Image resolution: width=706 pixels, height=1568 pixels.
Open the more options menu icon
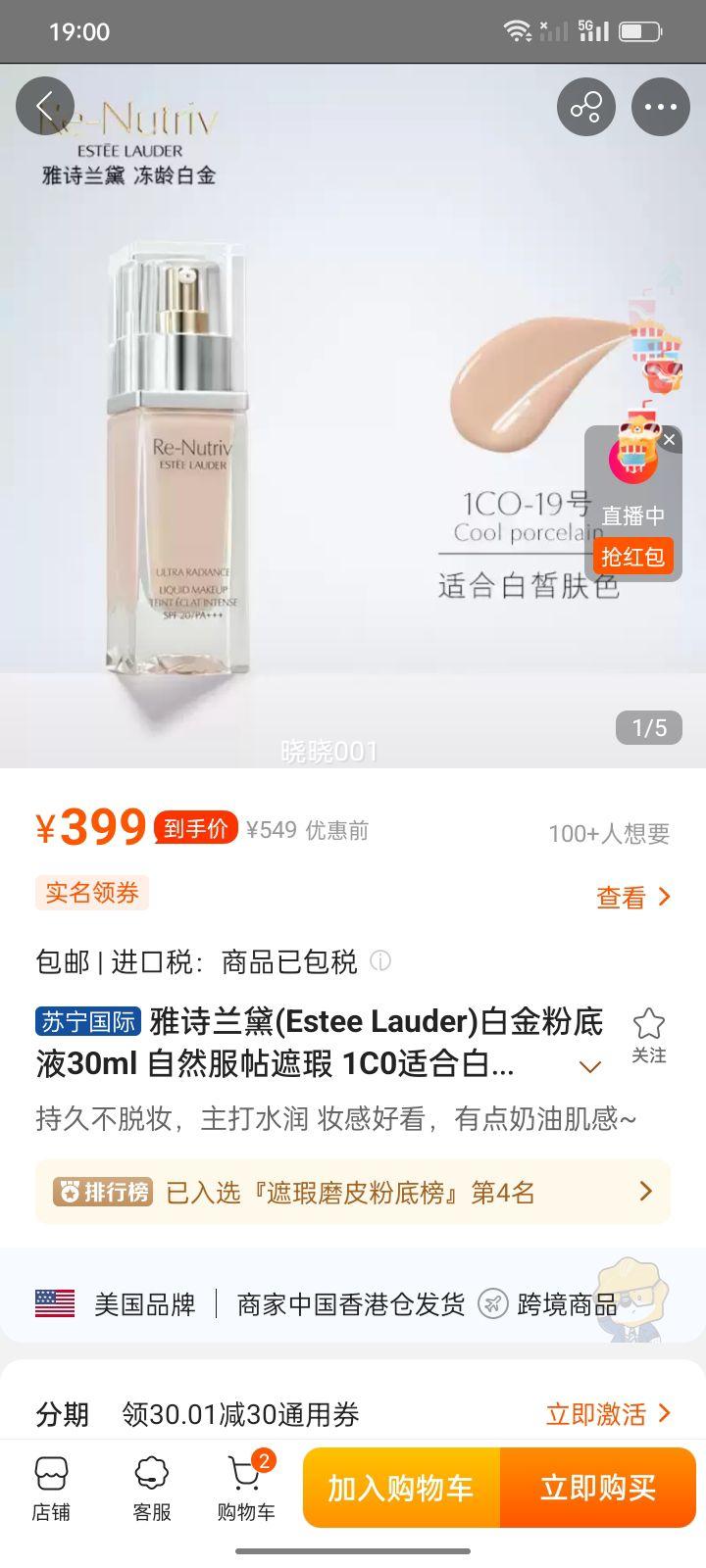[x=661, y=106]
